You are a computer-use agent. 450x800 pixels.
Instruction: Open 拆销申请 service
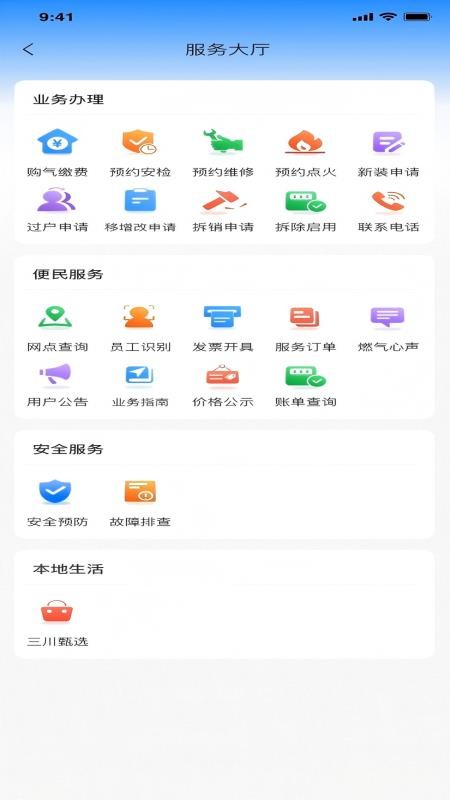(x=223, y=210)
